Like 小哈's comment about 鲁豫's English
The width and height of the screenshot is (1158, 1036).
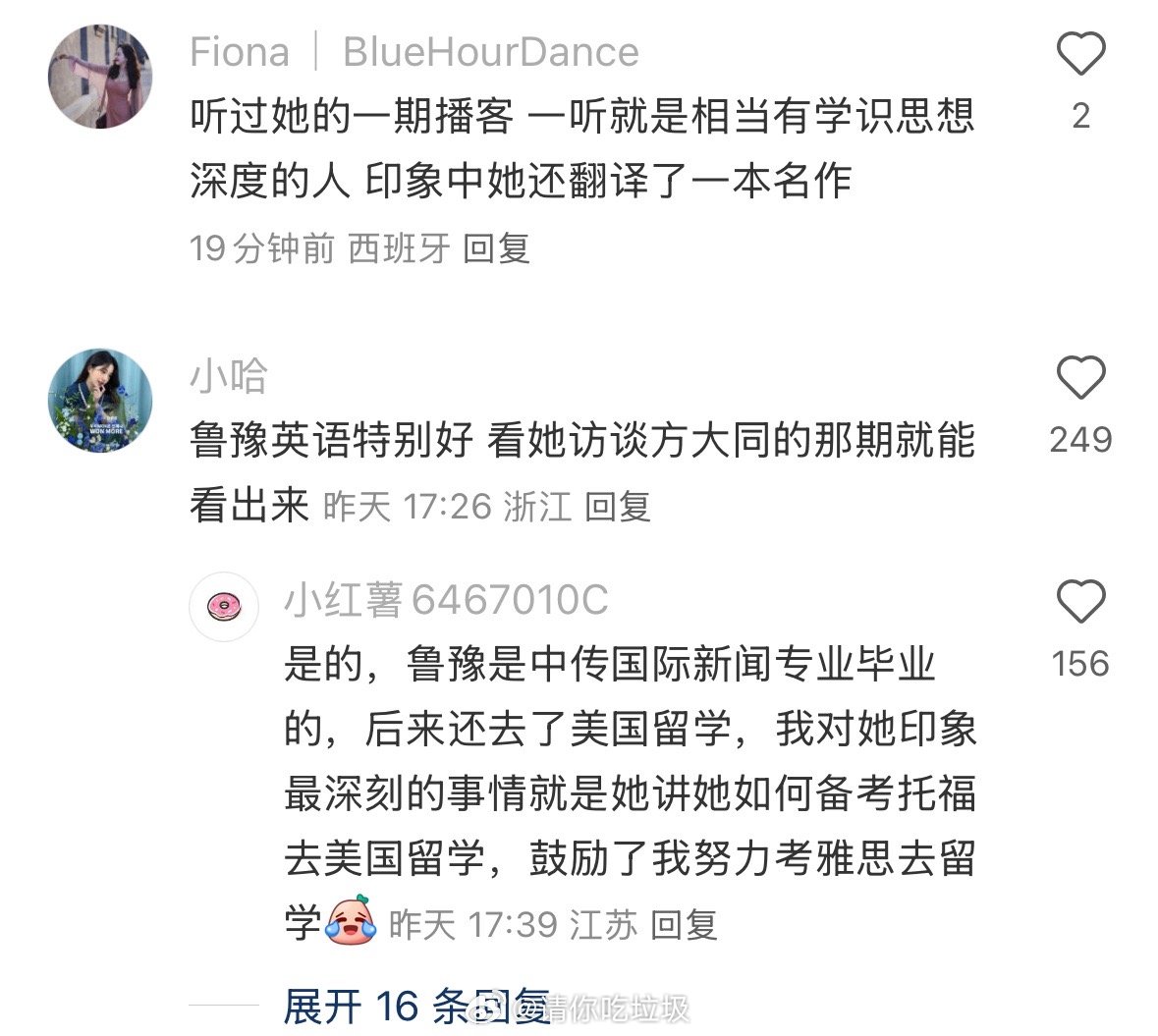click(x=1080, y=378)
